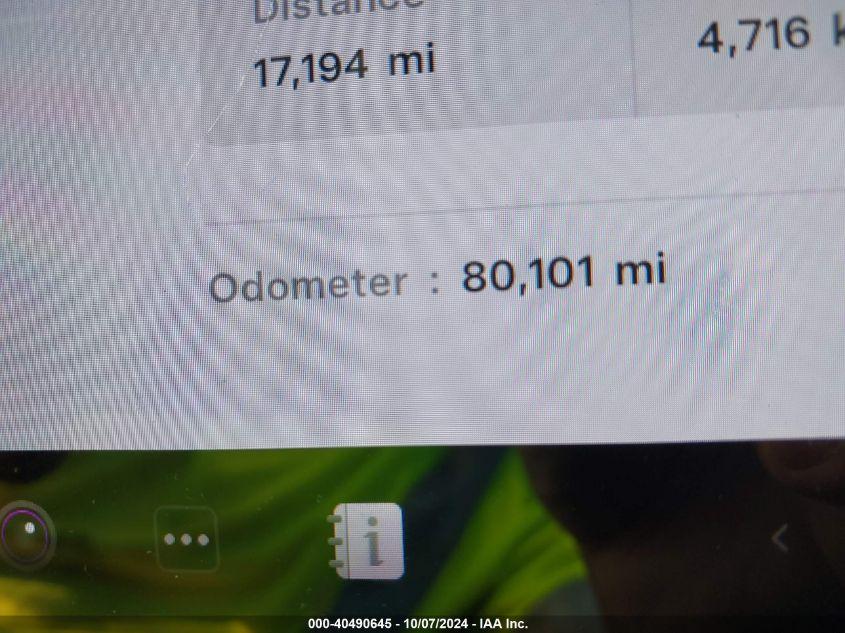Open the owner's manual icon
Image resolution: width=845 pixels, height=633 pixels.
tap(367, 541)
